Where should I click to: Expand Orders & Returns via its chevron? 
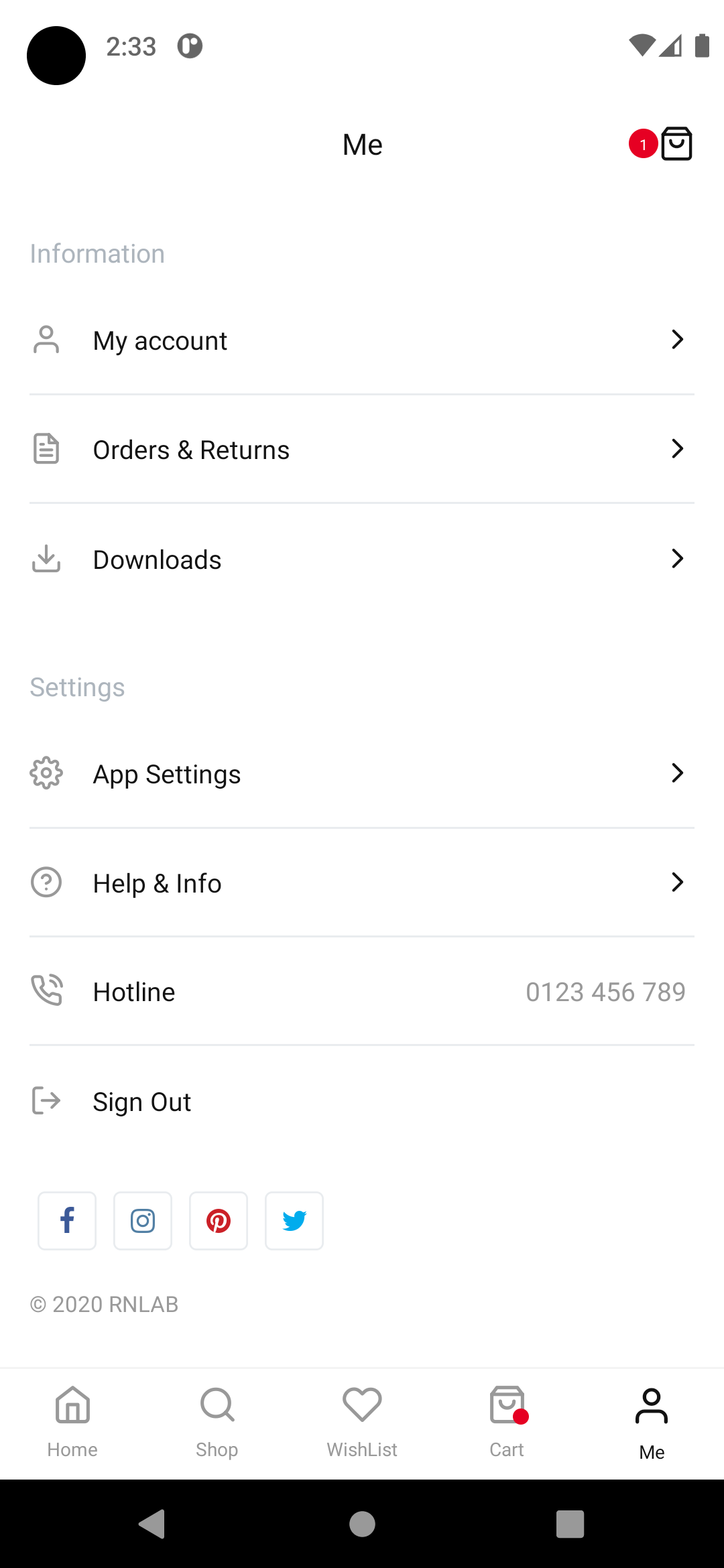(x=677, y=449)
